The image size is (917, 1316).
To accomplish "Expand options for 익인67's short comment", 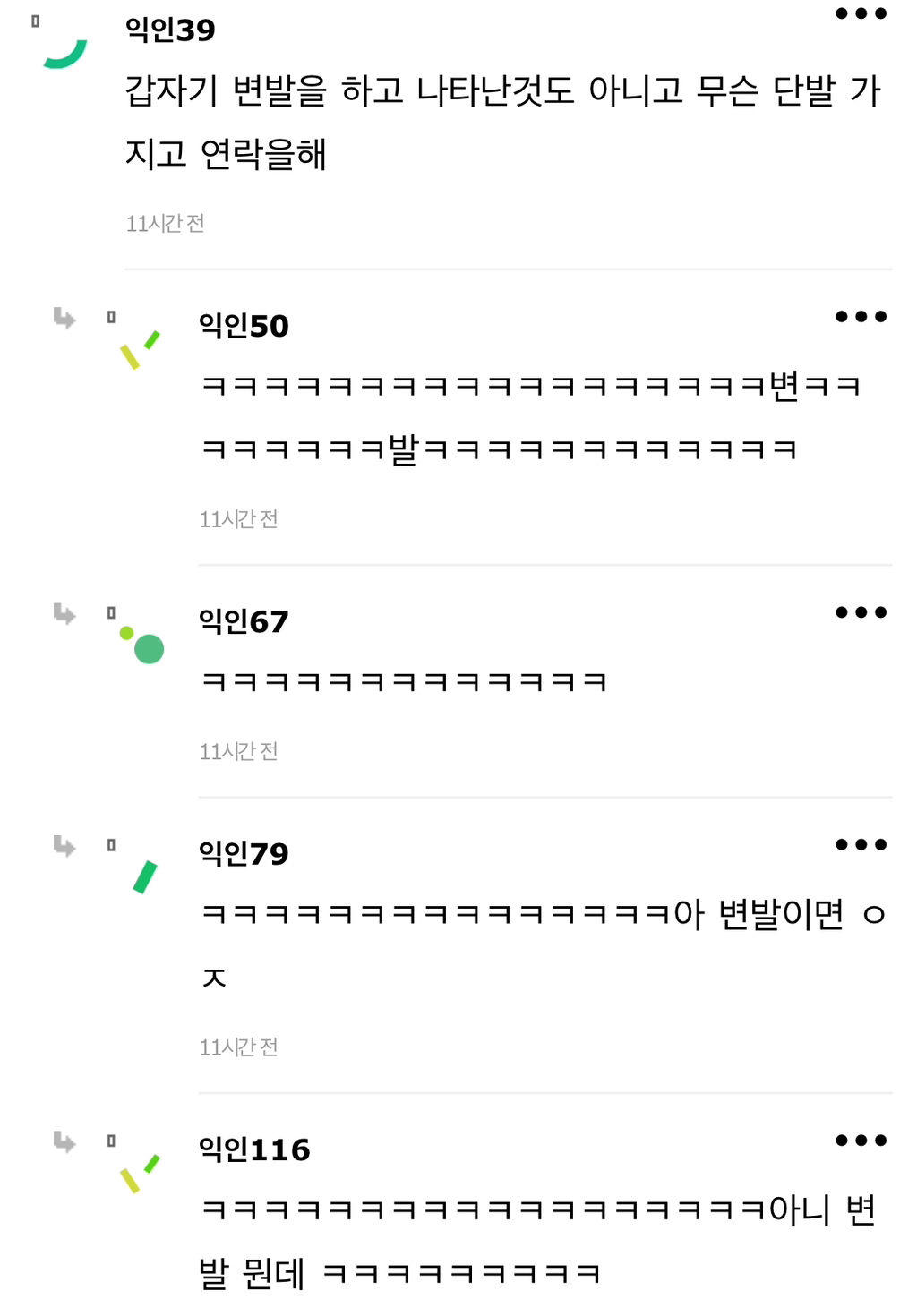I will [862, 612].
